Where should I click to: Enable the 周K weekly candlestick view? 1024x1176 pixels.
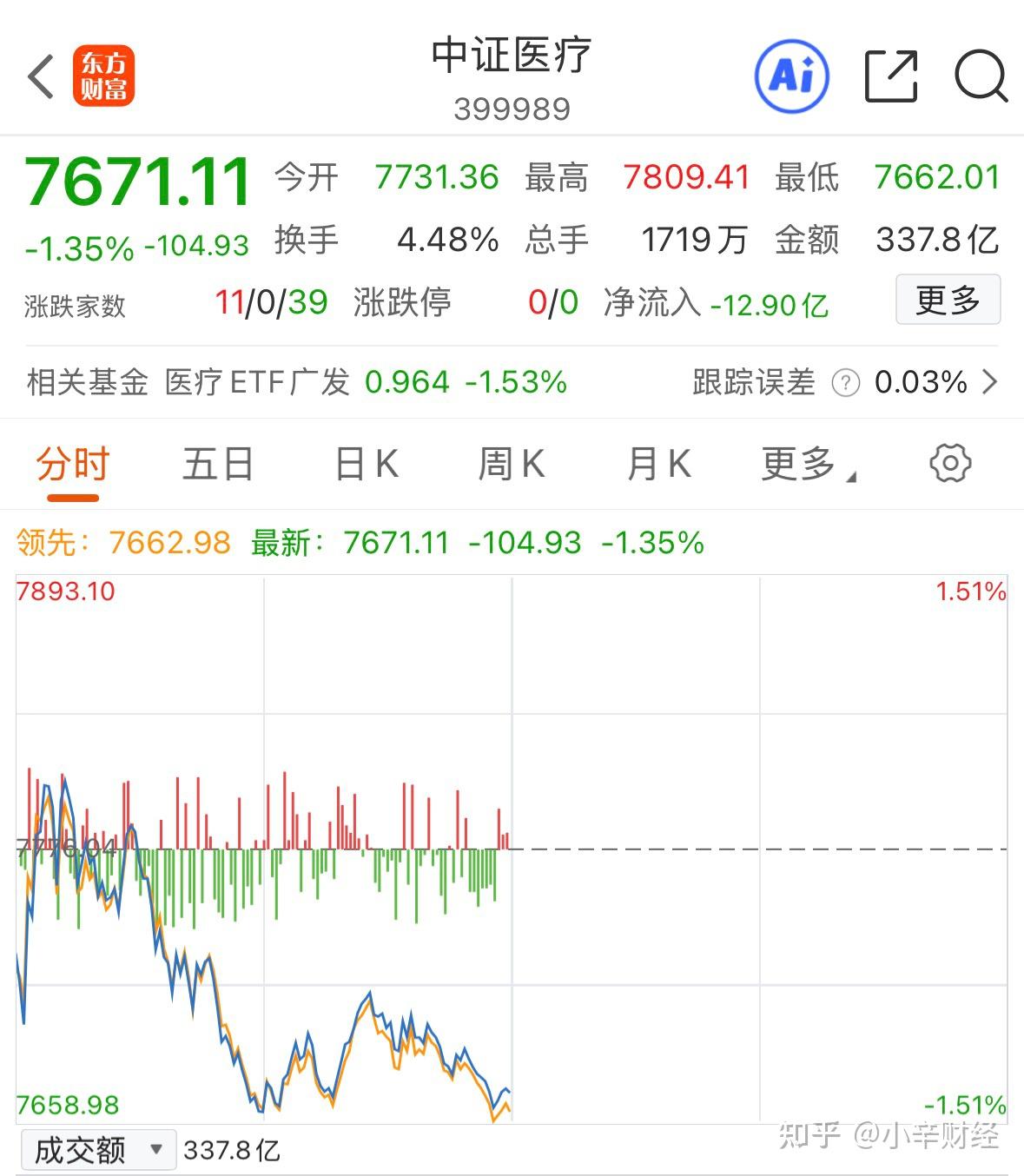[512, 463]
